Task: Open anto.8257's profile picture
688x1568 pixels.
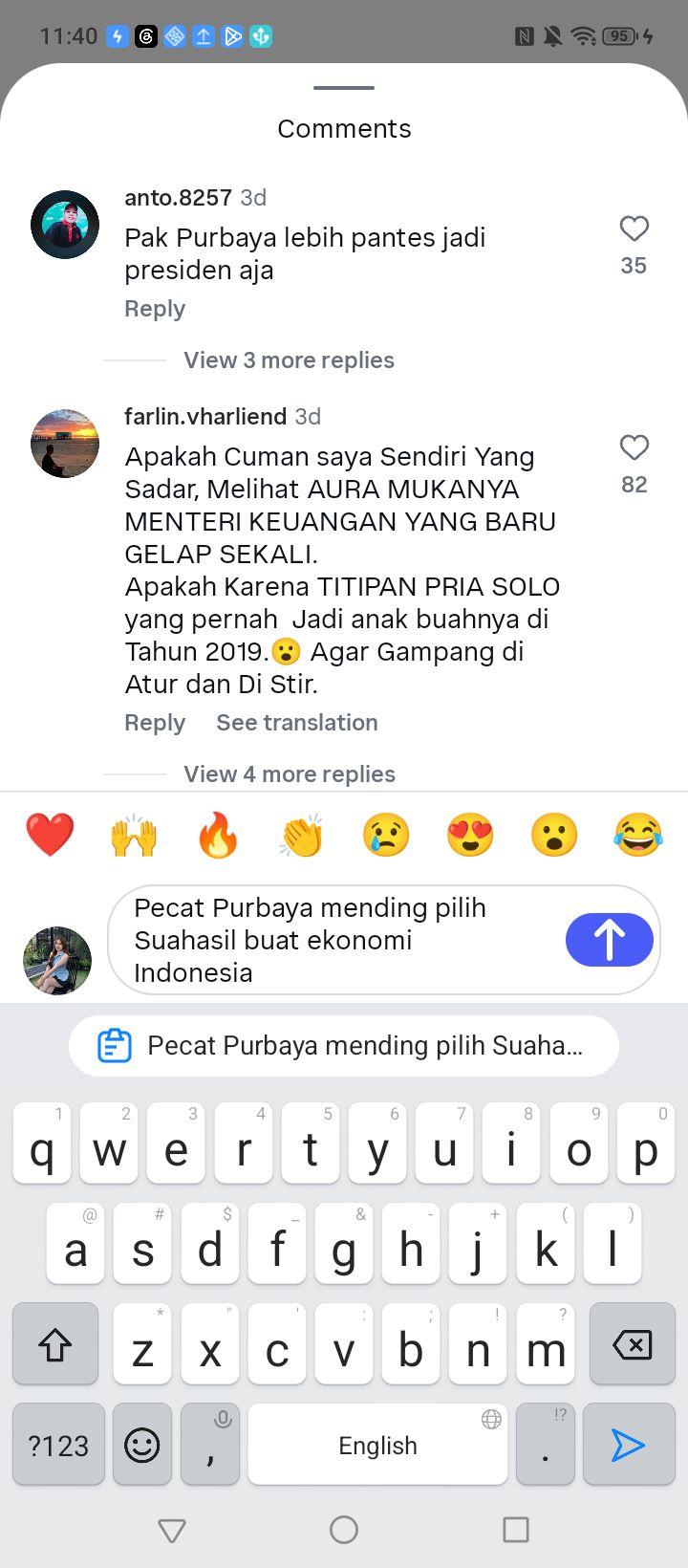Action: tap(65, 225)
